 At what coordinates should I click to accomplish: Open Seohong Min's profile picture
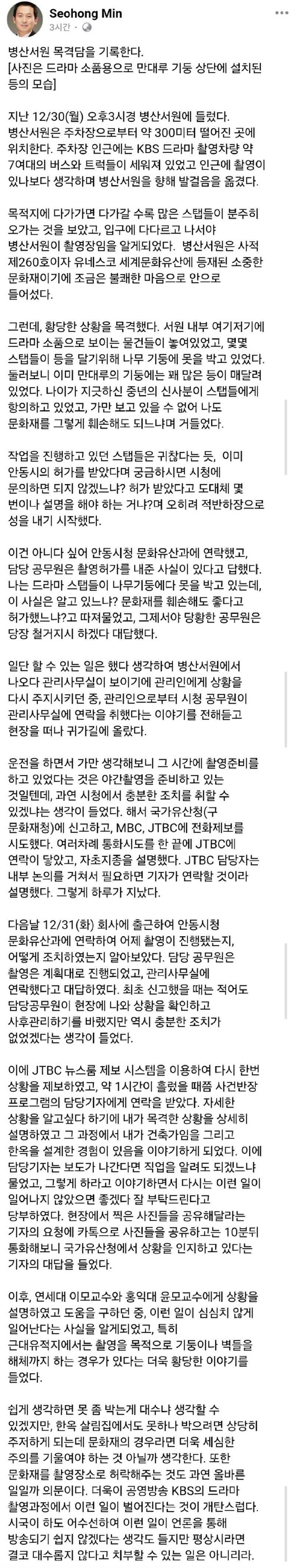coord(24,19)
